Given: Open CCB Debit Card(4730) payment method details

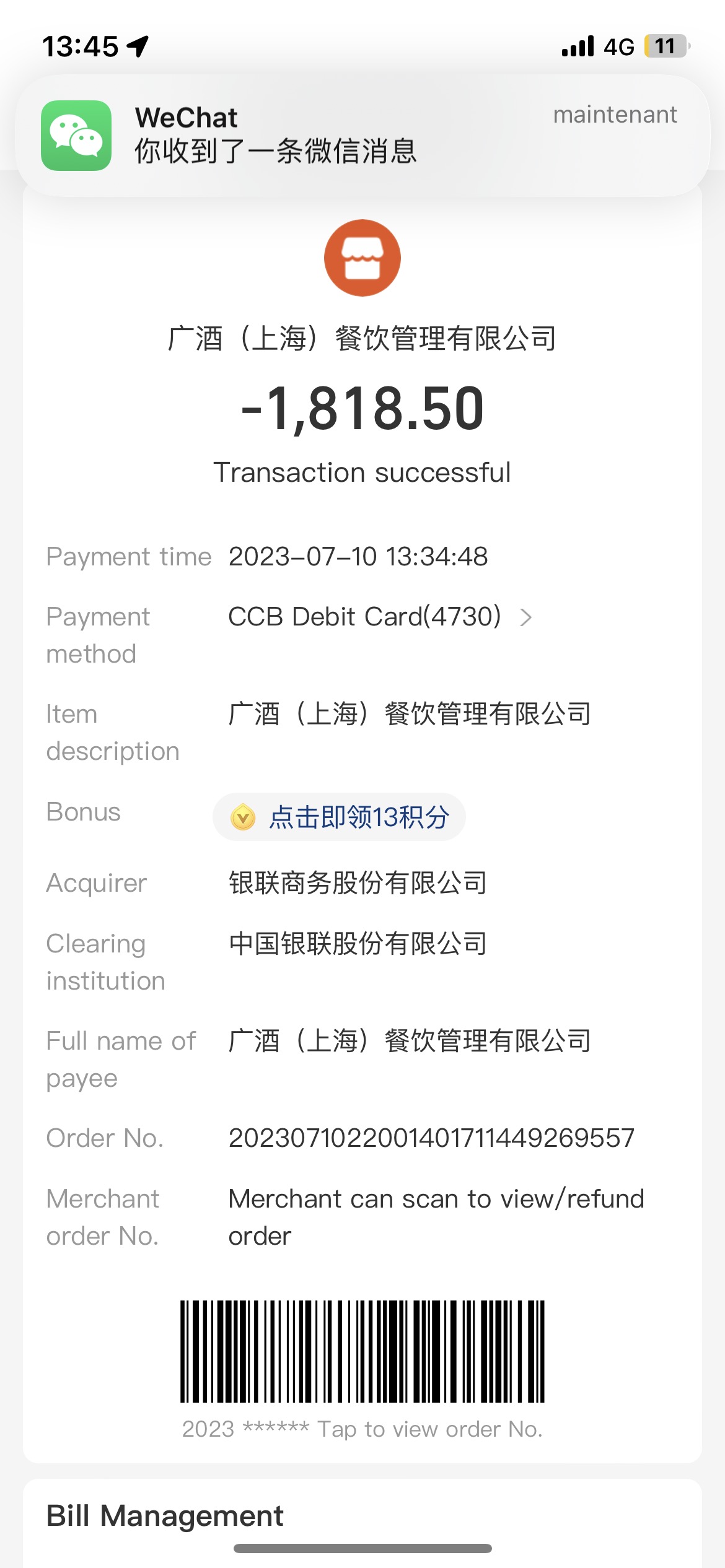Looking at the screenshot, I should click(x=380, y=617).
